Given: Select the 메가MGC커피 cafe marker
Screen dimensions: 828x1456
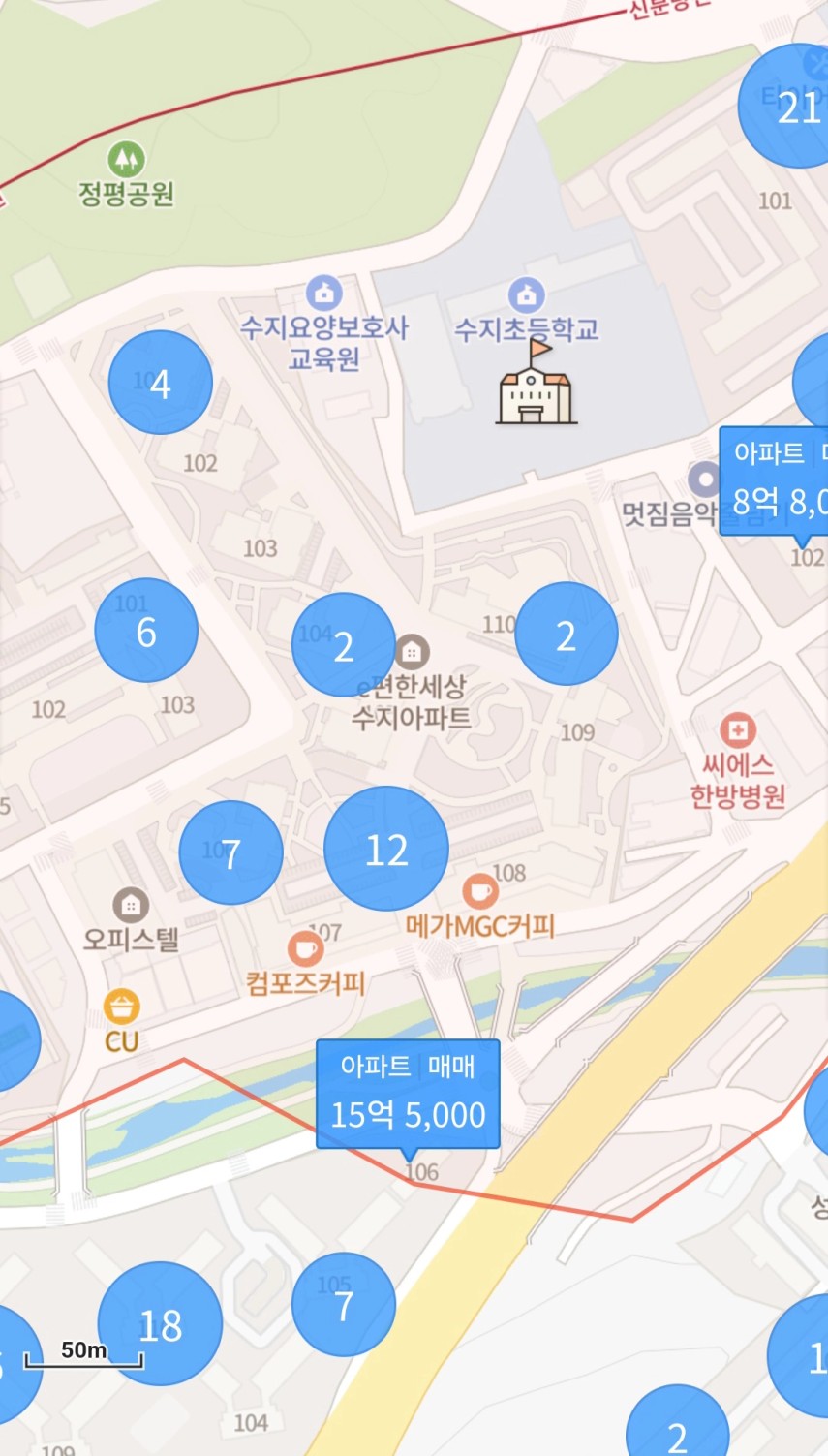Looking at the screenshot, I should click(479, 890).
